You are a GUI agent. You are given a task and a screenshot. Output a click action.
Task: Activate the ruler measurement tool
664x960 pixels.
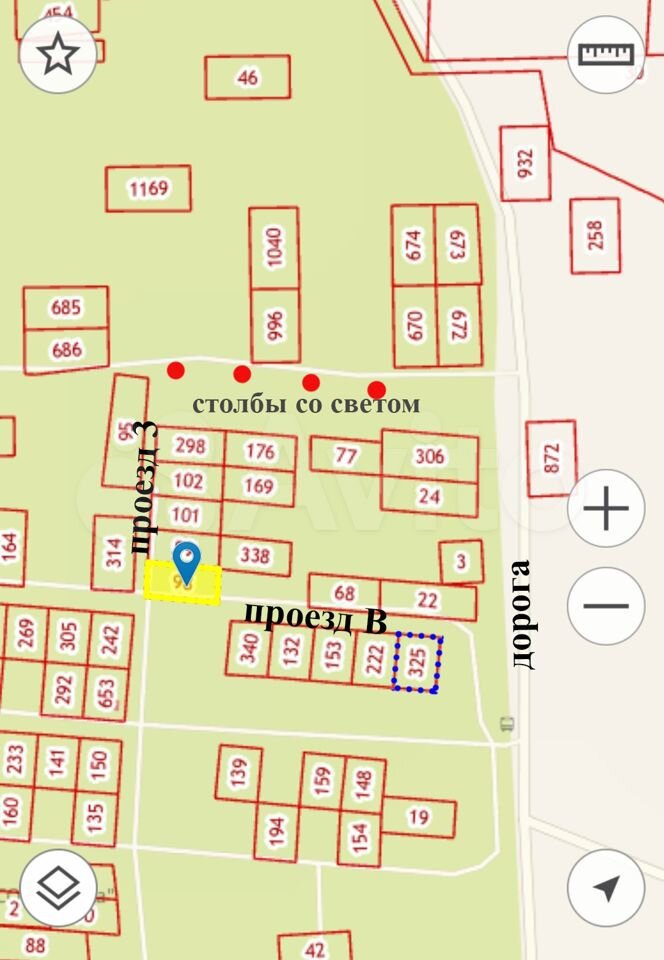point(606,54)
